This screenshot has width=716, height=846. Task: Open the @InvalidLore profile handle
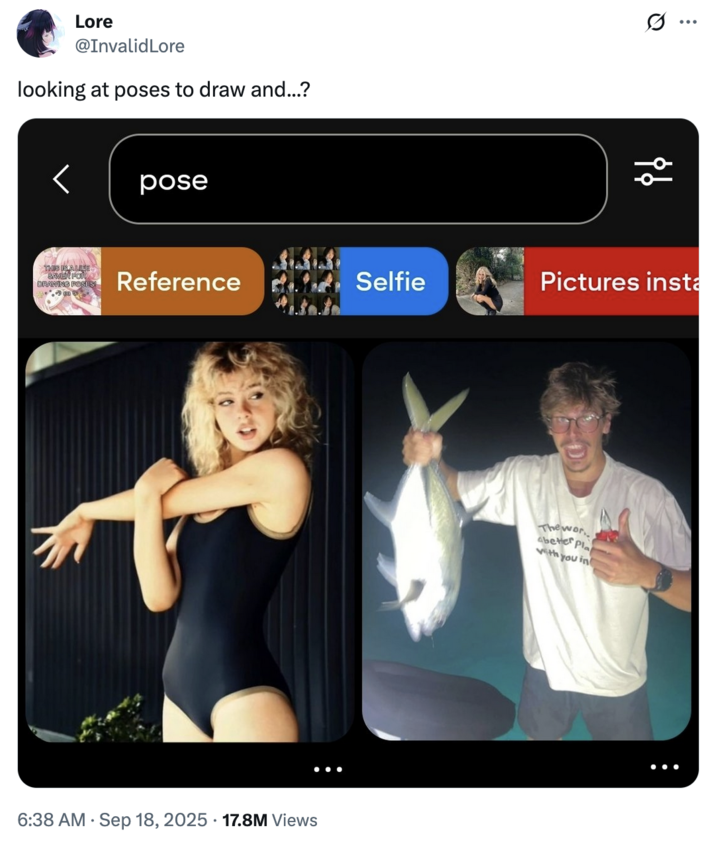[129, 46]
